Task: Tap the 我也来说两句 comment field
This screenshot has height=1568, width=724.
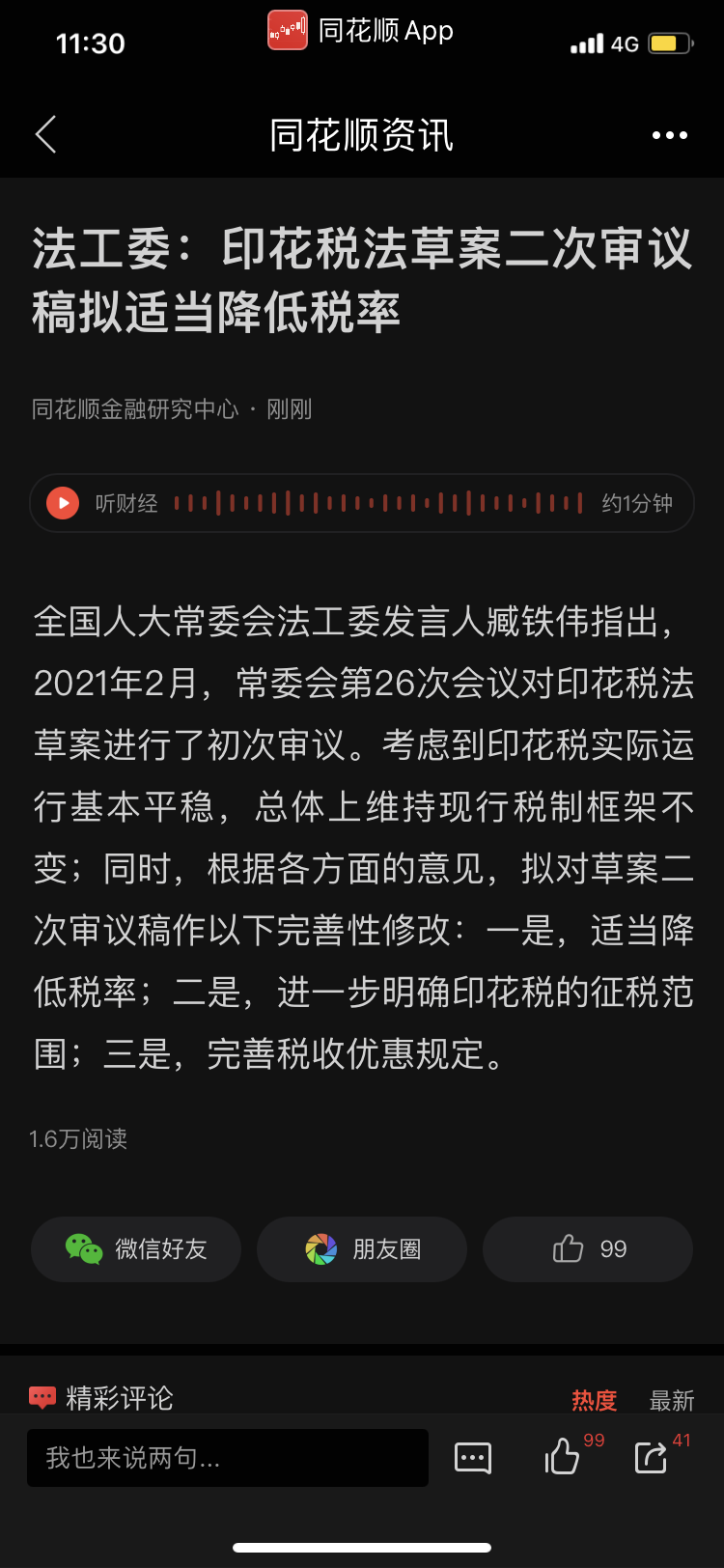Action: click(x=228, y=1458)
